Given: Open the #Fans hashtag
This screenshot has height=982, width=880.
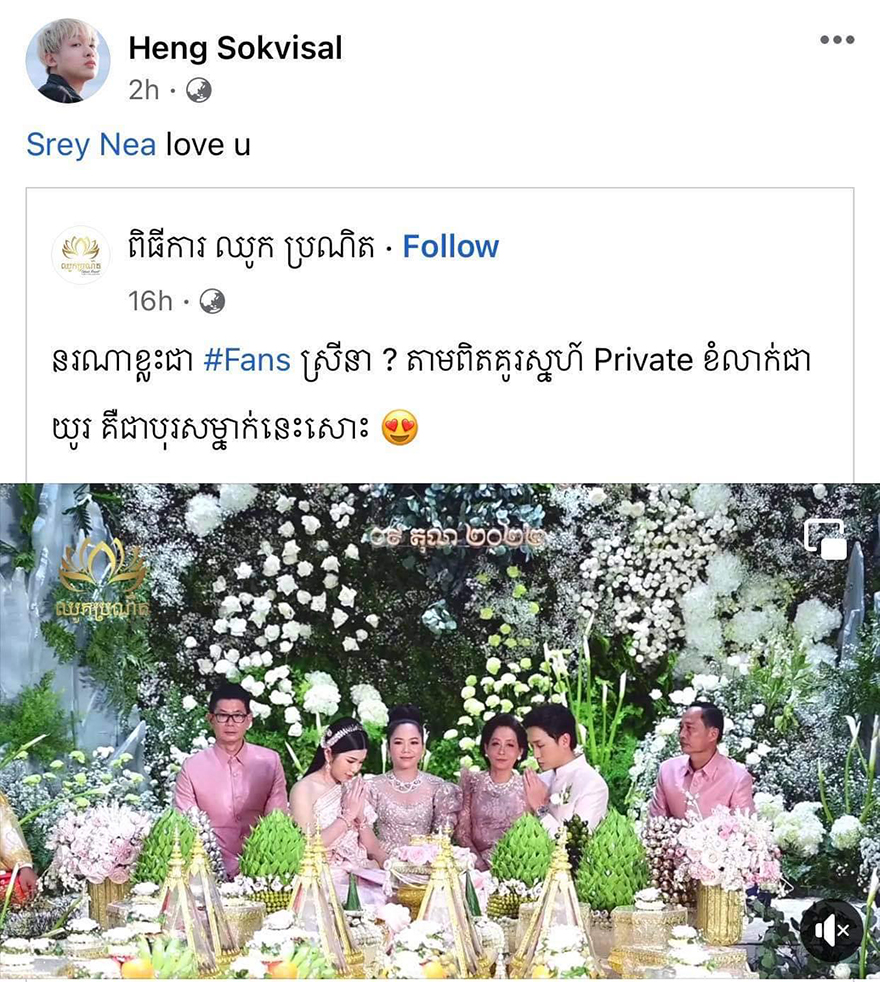Looking at the screenshot, I should coord(245,361).
